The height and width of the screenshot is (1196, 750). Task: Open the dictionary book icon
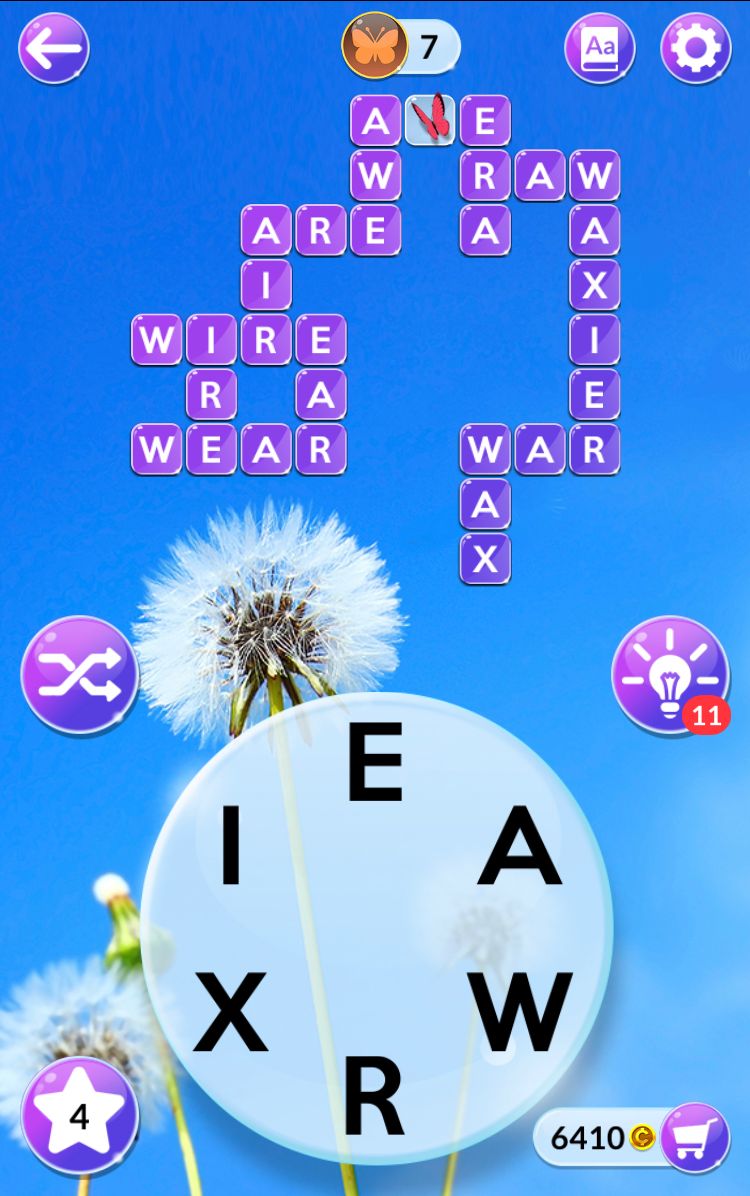pos(600,48)
